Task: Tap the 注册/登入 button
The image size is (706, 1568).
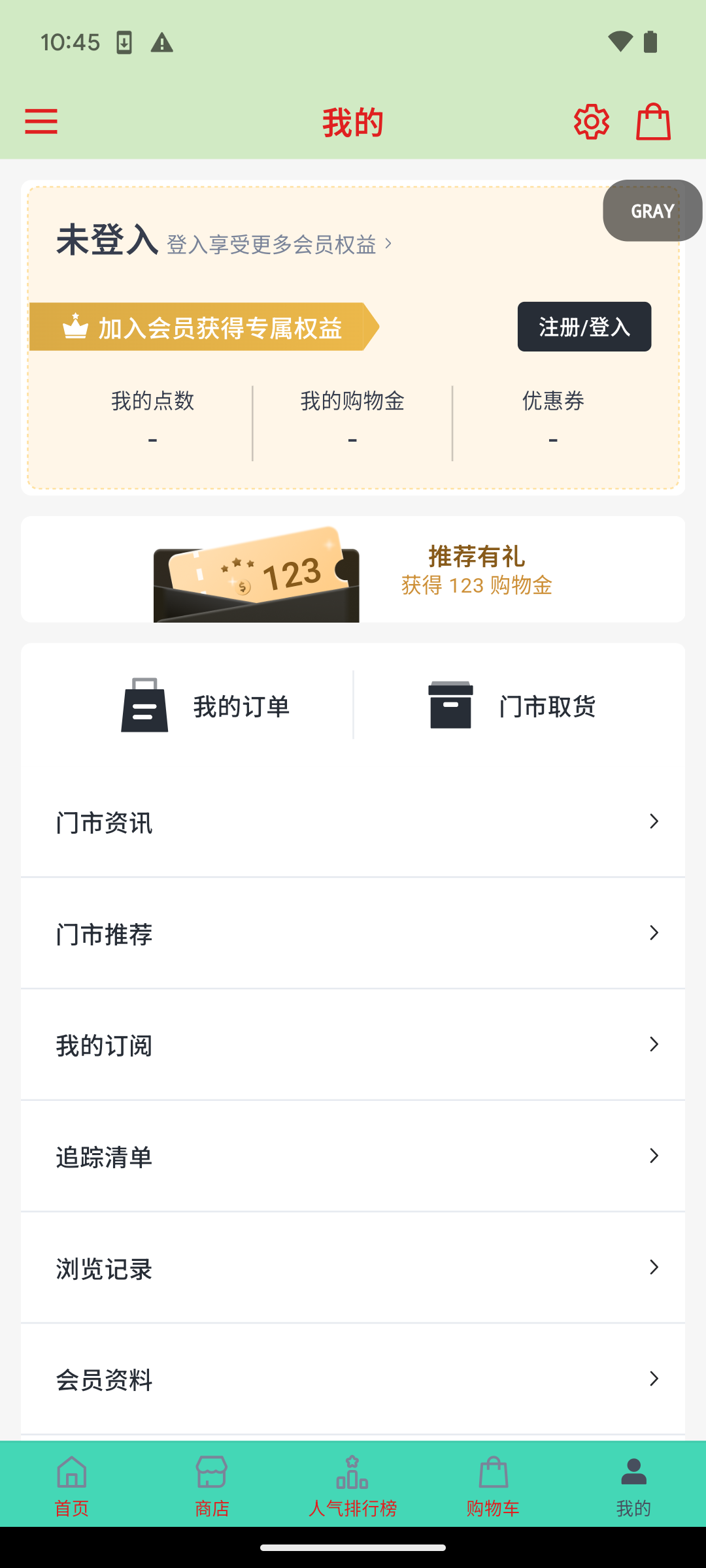Action: (x=584, y=327)
